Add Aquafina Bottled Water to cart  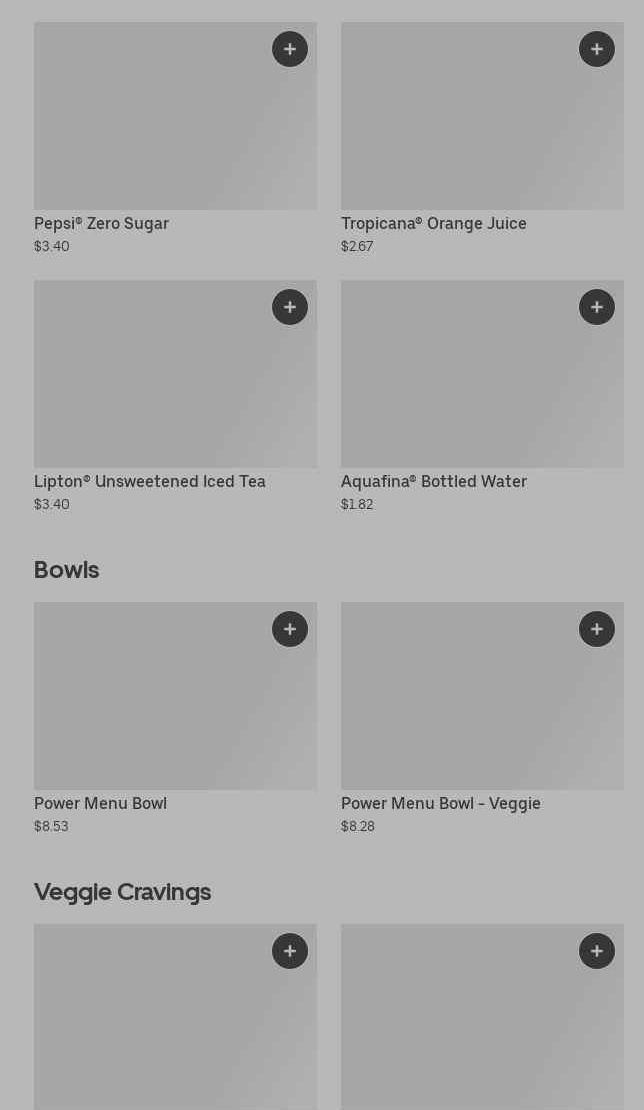pyautogui.click(x=597, y=307)
